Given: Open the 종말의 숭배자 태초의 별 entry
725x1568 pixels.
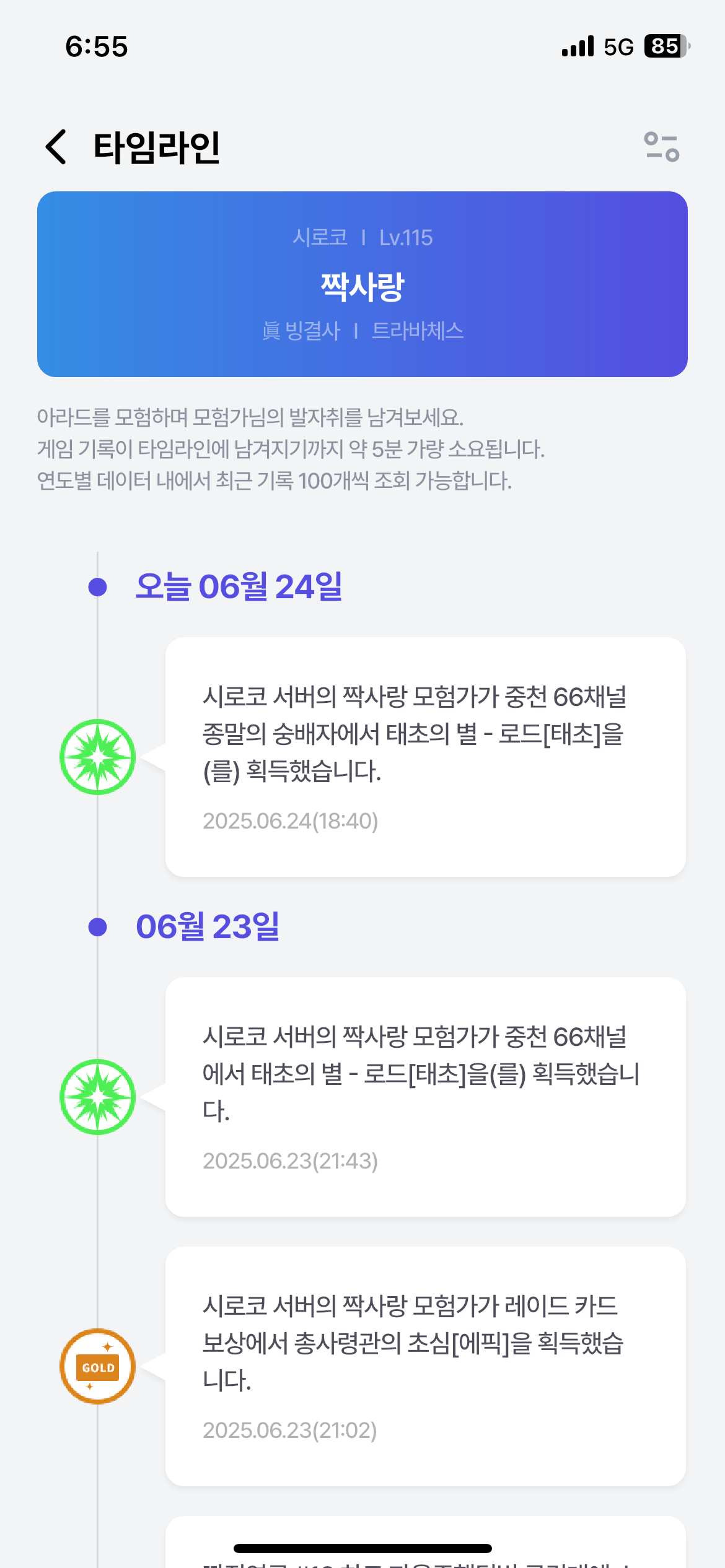Looking at the screenshot, I should point(425,756).
